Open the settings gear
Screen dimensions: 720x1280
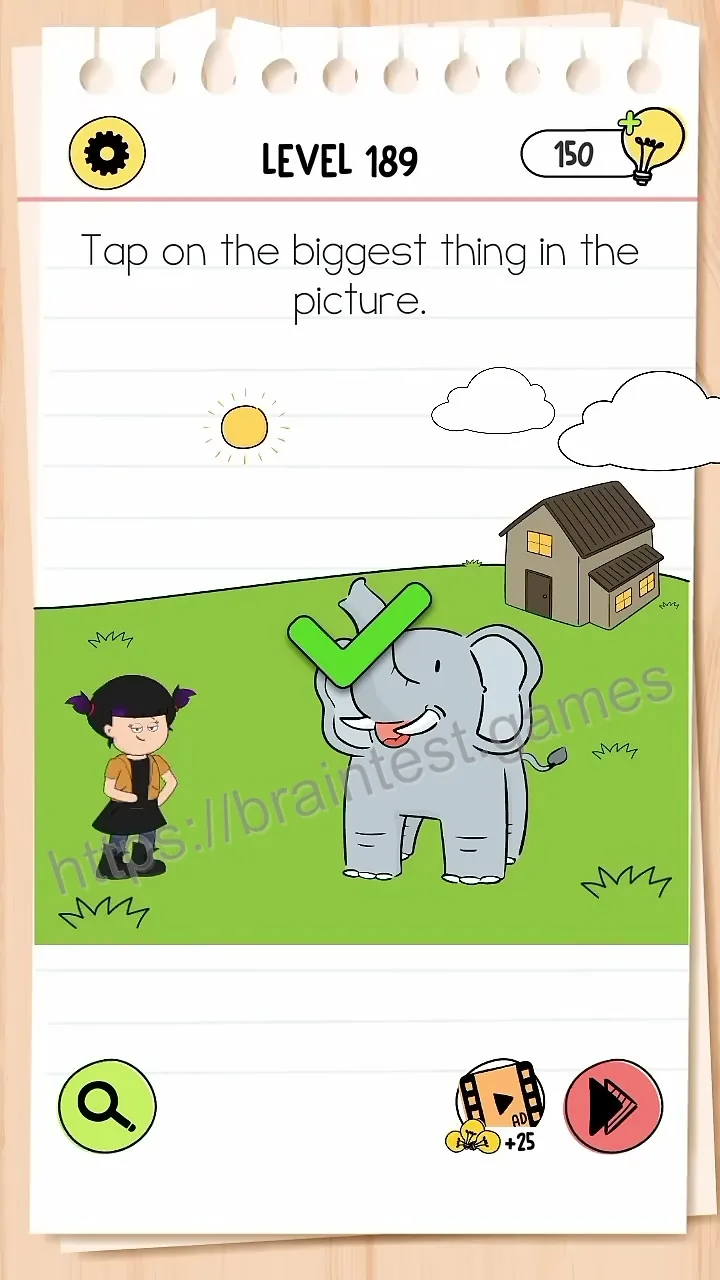[107, 154]
